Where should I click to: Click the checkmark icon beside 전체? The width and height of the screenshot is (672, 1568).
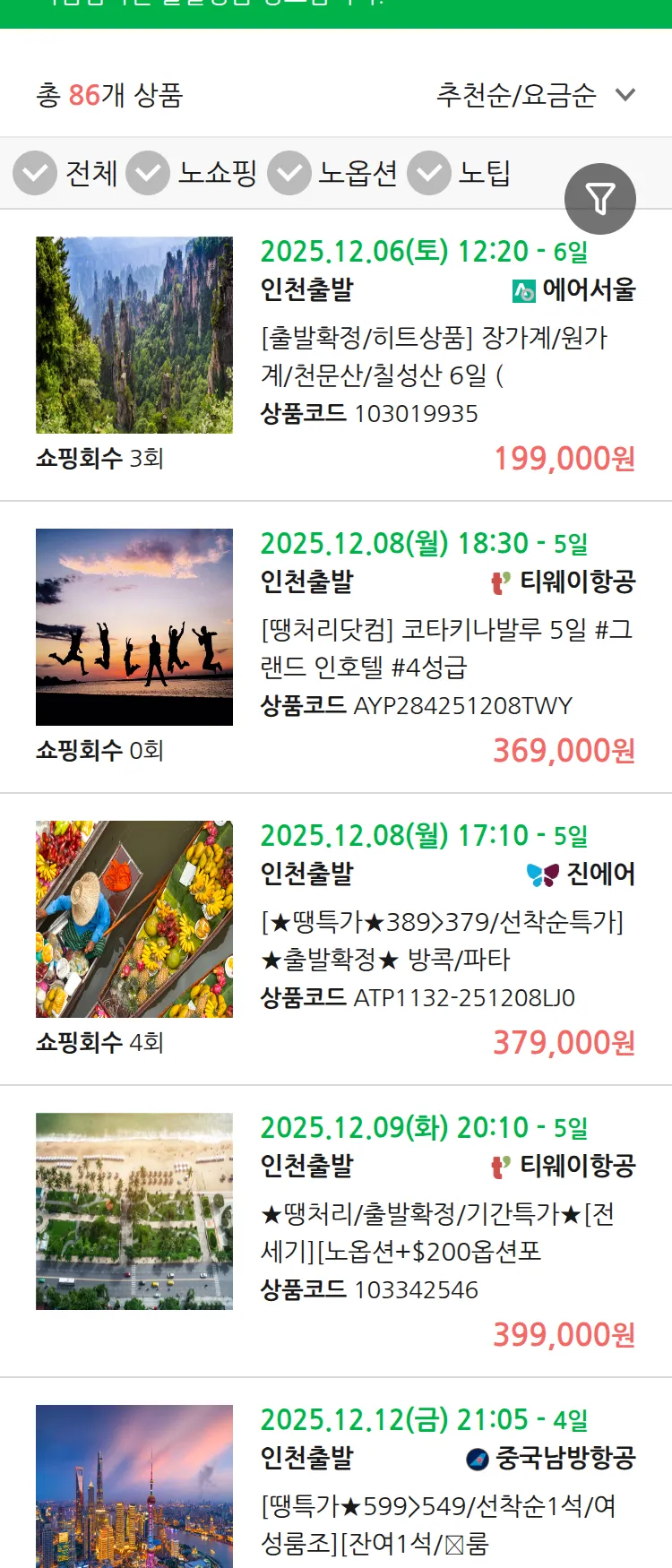34,173
